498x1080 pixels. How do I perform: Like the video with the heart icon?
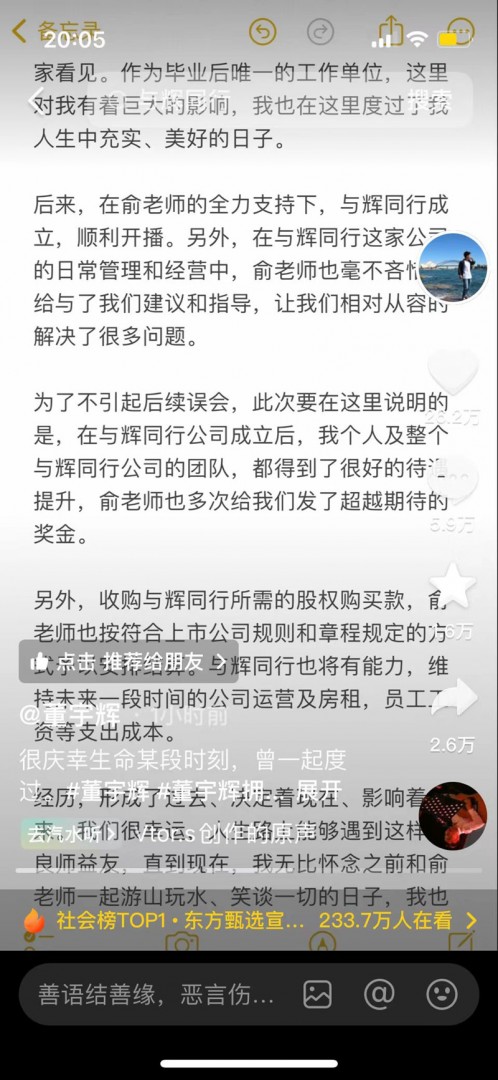point(453,373)
